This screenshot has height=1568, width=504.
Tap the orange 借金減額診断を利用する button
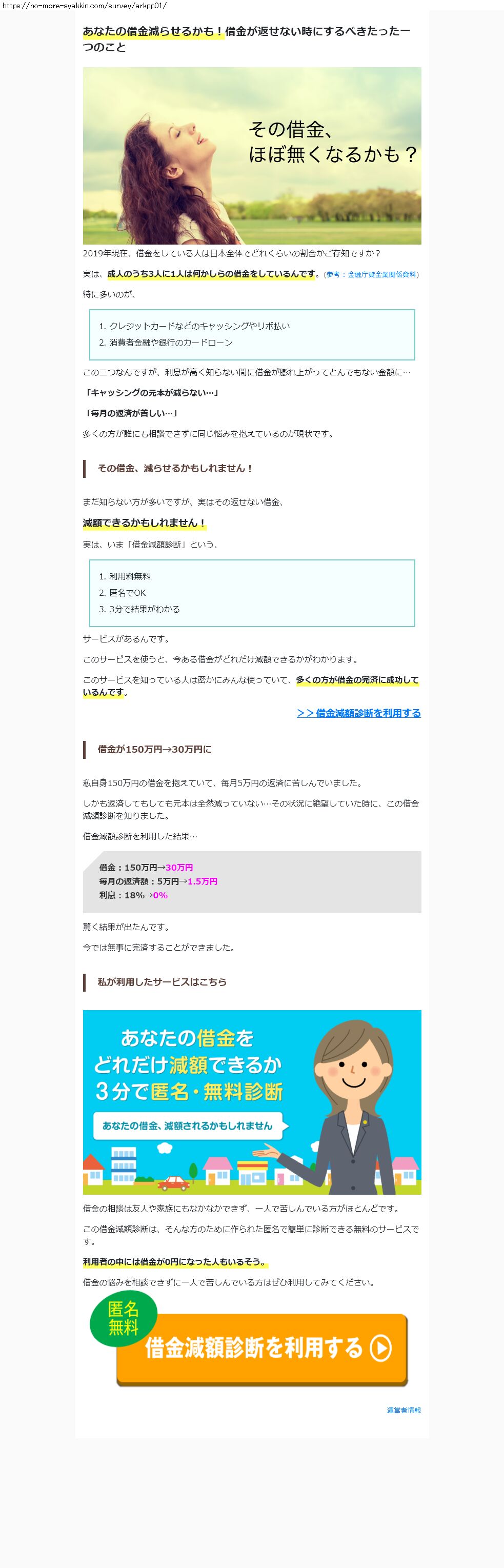[x=261, y=1350]
